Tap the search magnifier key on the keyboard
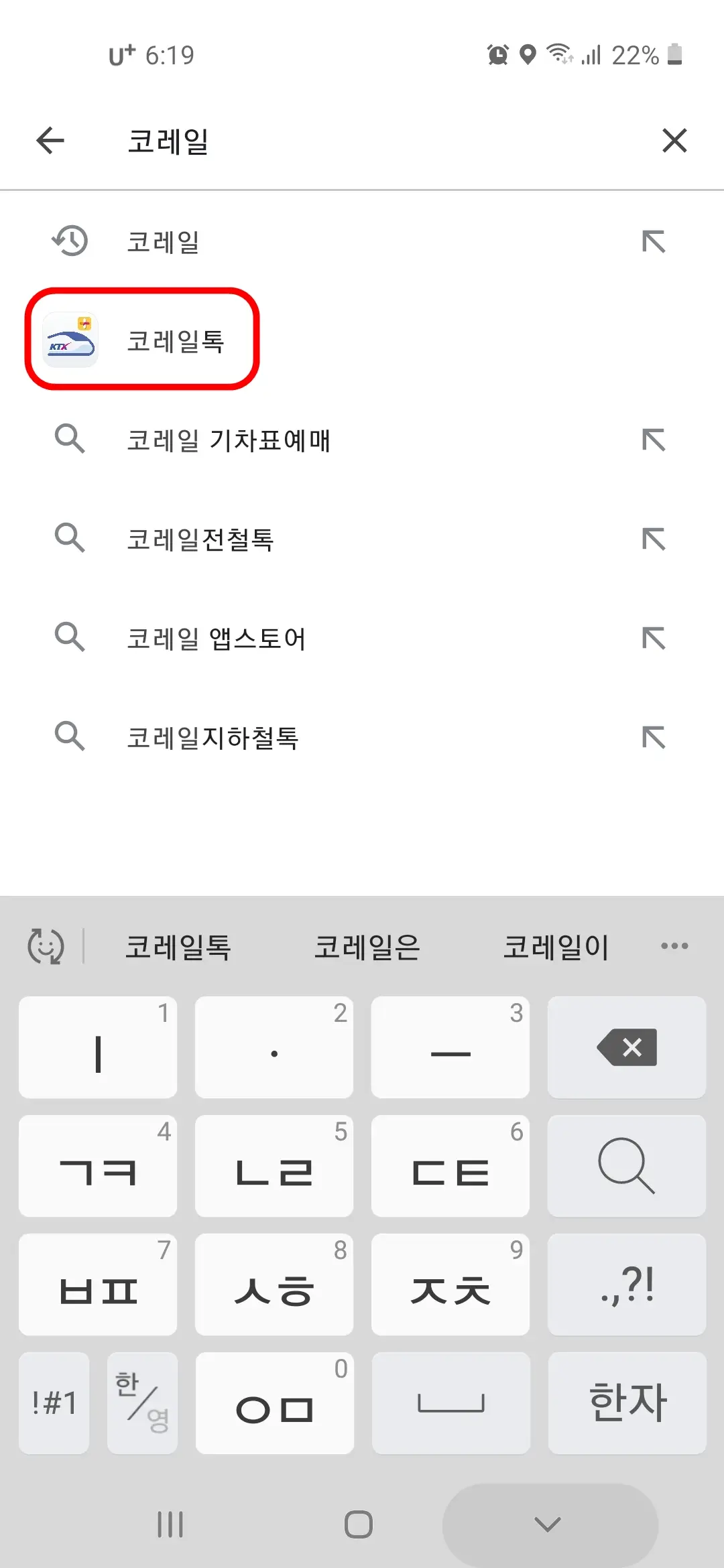 click(x=626, y=1166)
